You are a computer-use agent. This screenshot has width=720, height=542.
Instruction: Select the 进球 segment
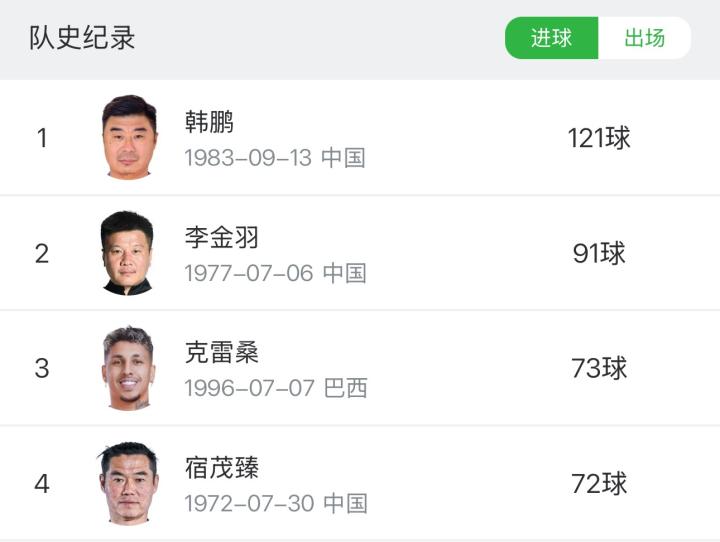[551, 38]
